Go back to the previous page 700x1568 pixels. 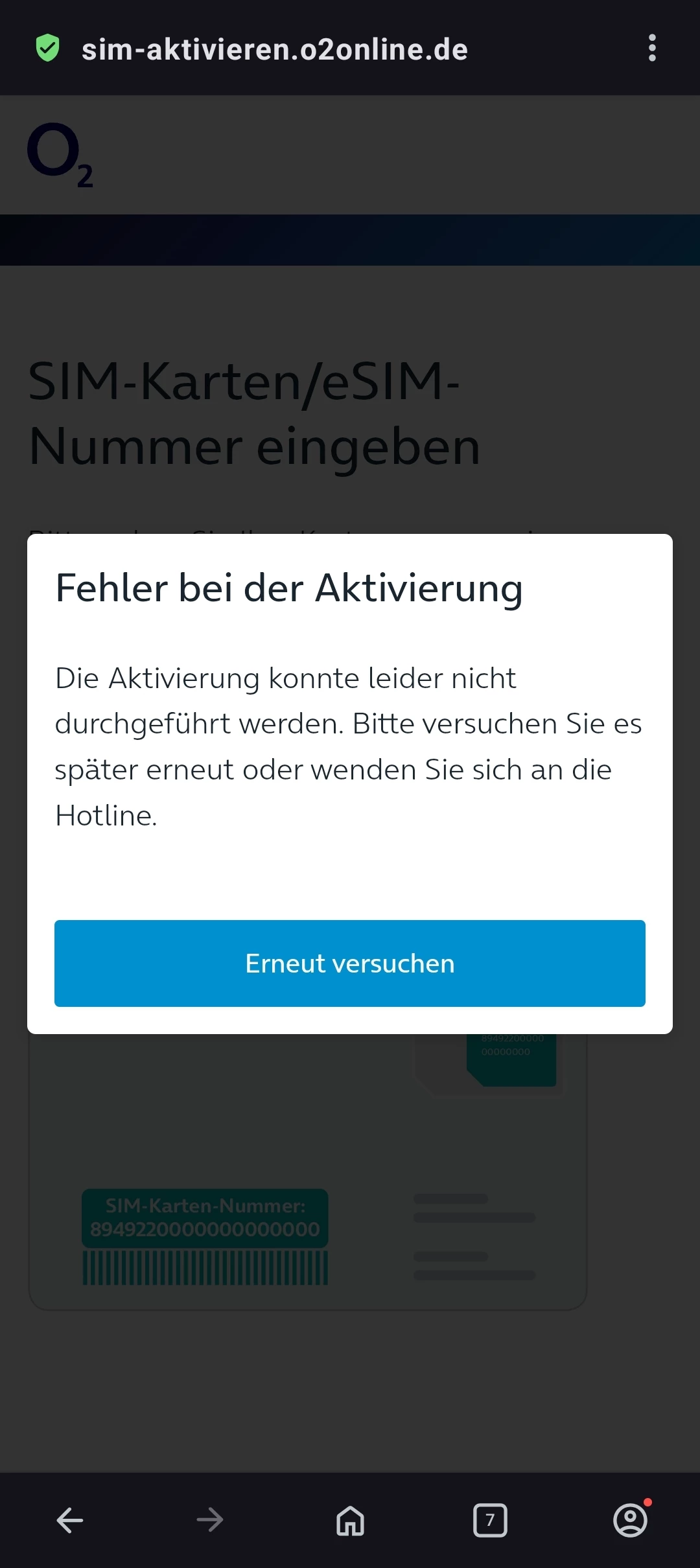point(70,1520)
